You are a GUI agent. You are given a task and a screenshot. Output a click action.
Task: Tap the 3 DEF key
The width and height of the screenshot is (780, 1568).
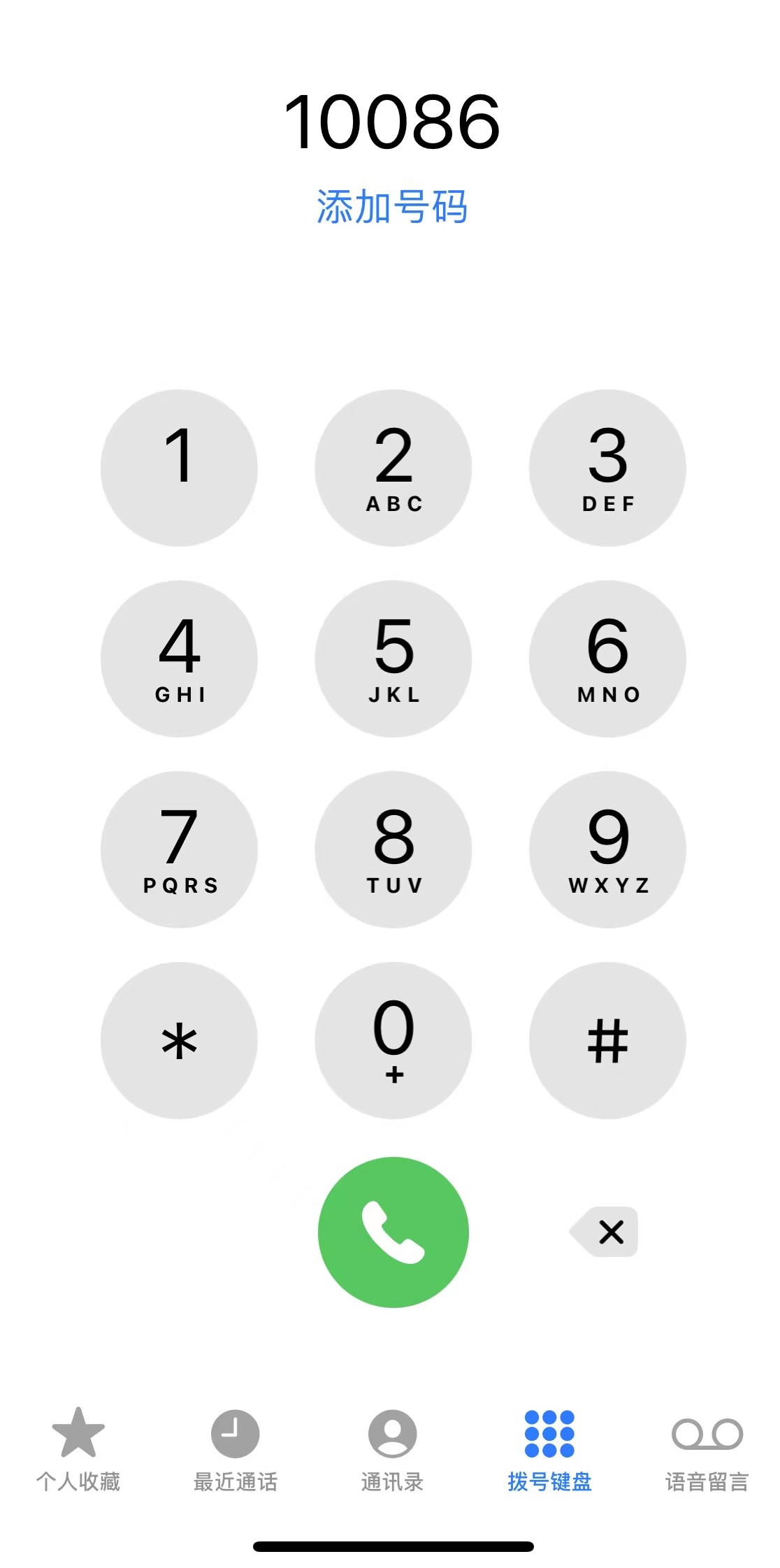click(607, 468)
